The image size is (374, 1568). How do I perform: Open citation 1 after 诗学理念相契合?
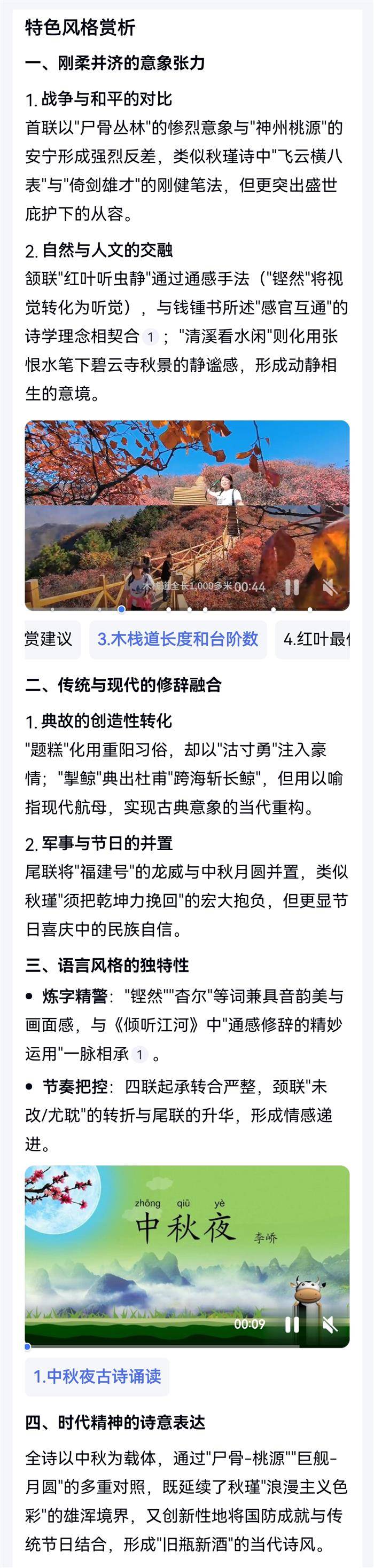tap(150, 336)
